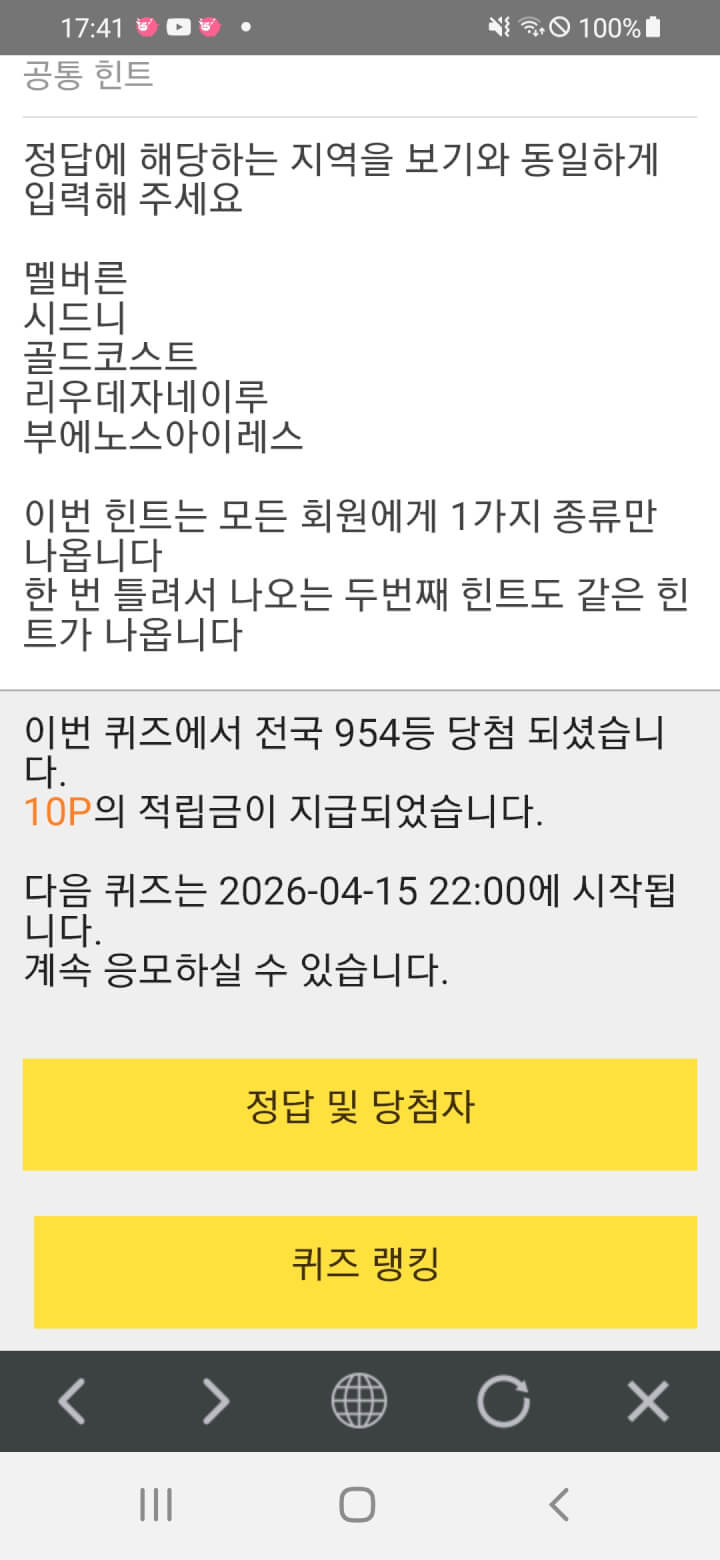This screenshot has height=1560, width=720.
Task: Return to the home screen
Action: 357,1504
